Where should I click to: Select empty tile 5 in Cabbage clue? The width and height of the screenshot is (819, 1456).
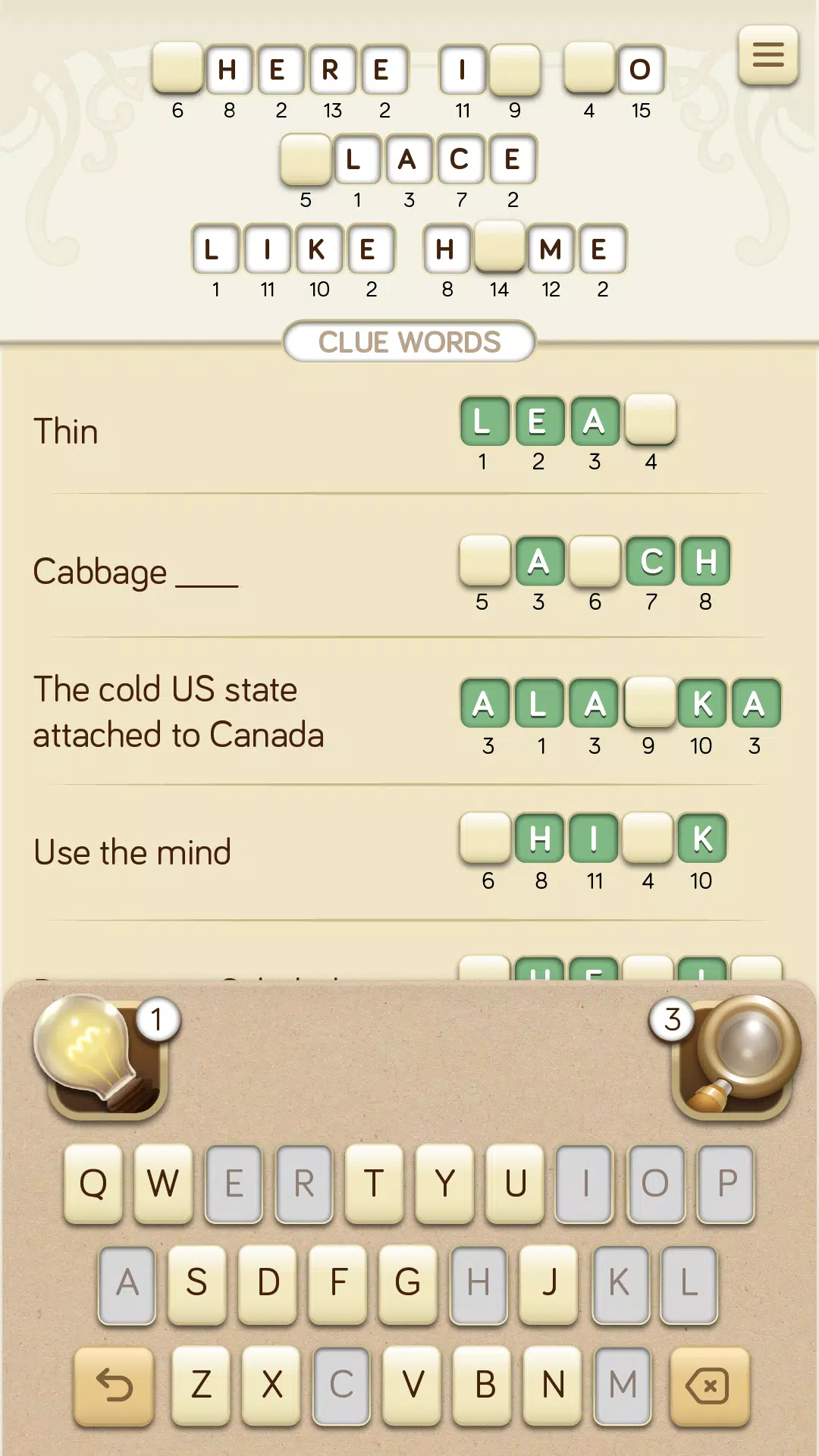[x=484, y=560]
